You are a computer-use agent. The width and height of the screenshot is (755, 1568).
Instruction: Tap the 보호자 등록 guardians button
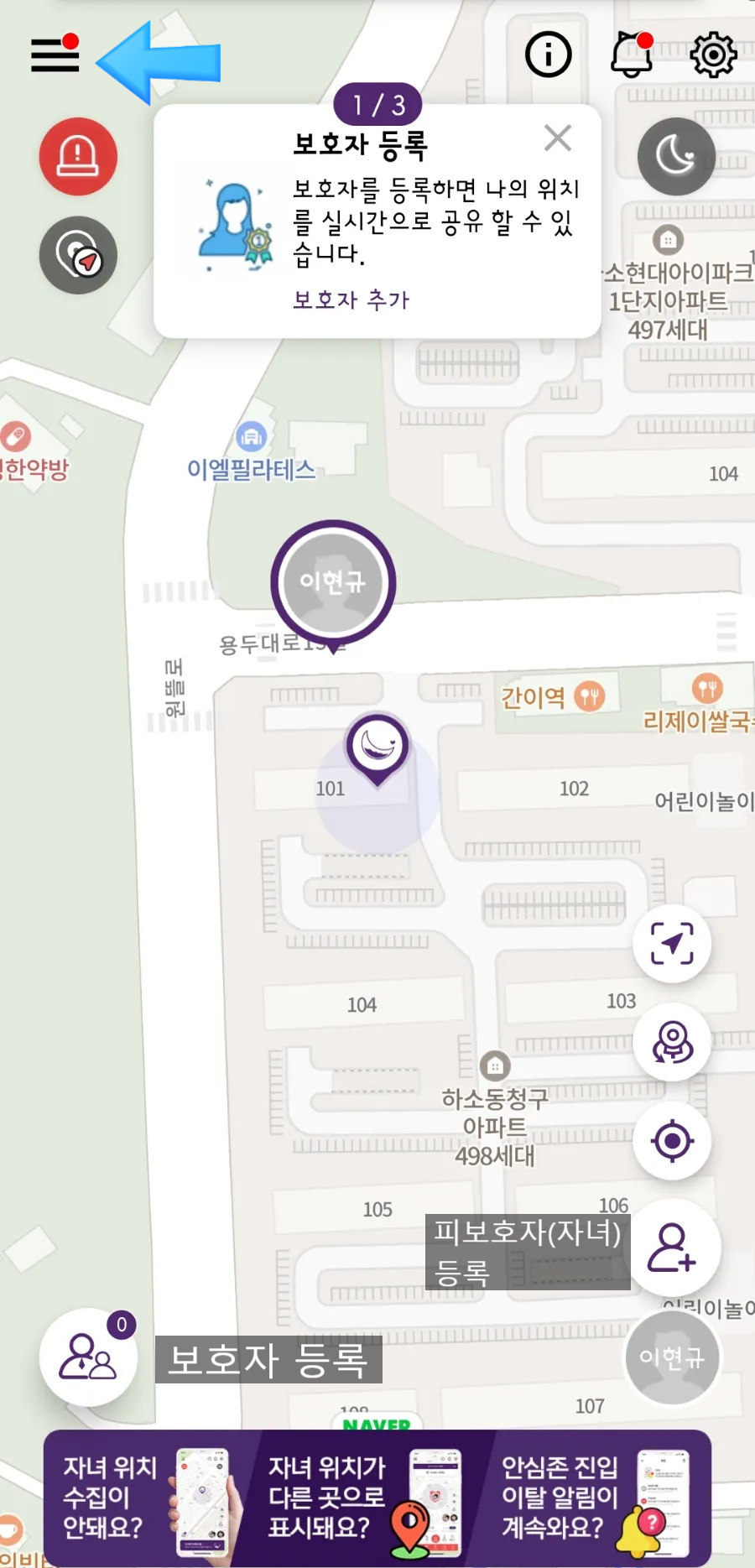[x=87, y=1357]
